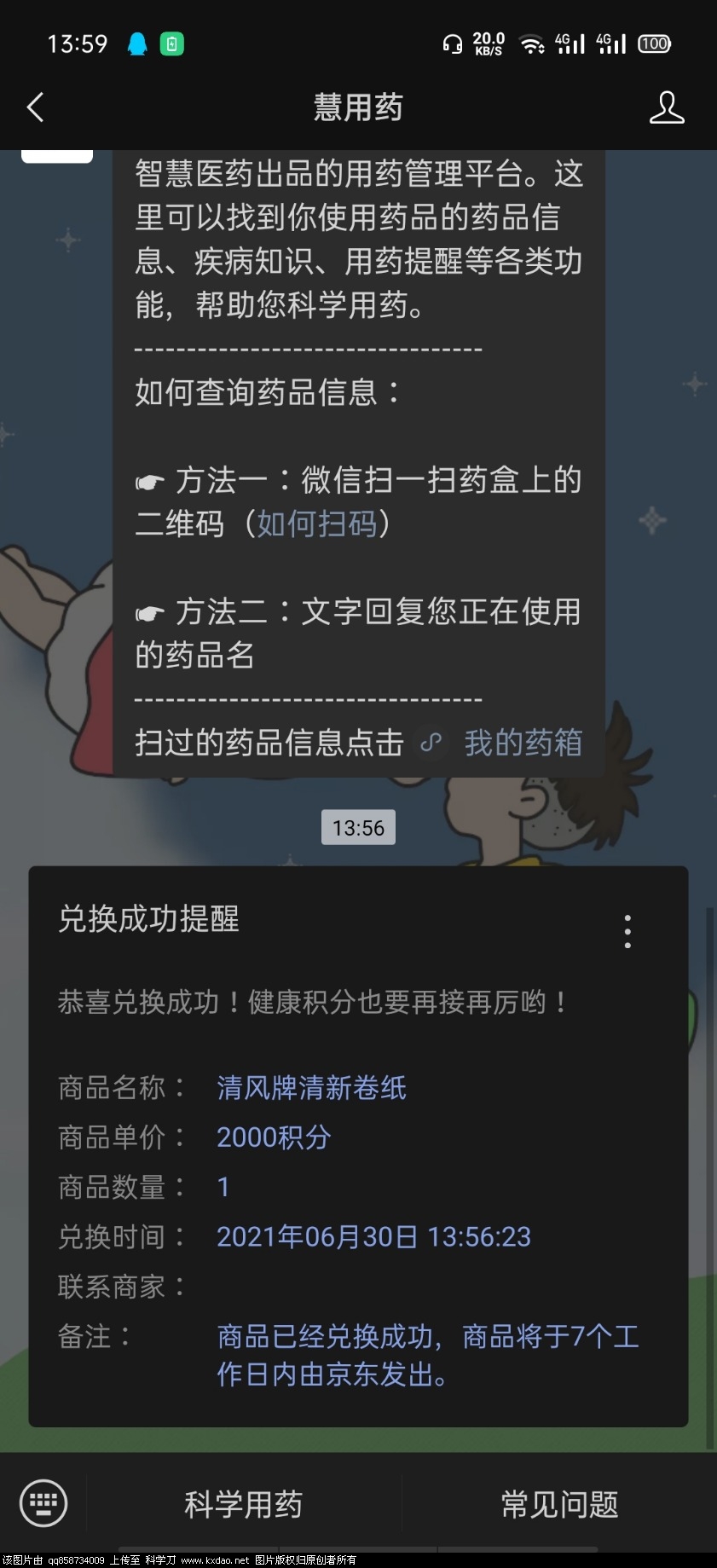Open the 常见问题 menu
717x1568 pixels.
pyautogui.click(x=558, y=1505)
